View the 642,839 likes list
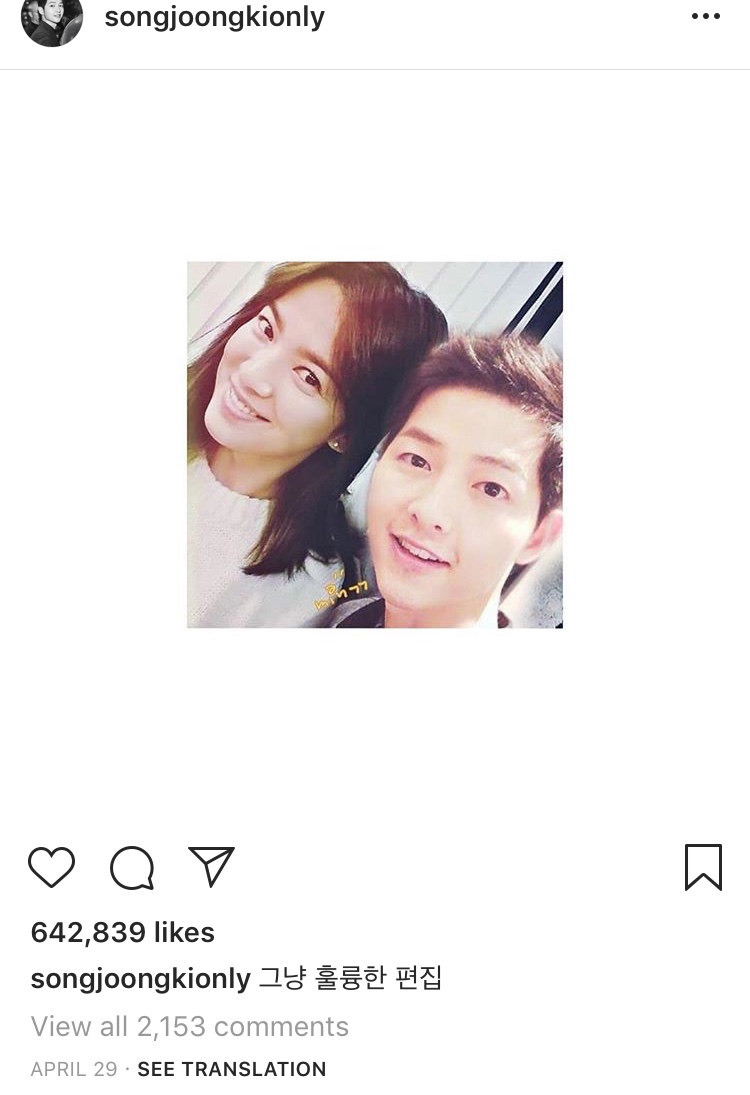This screenshot has height=1095, width=750. point(122,932)
